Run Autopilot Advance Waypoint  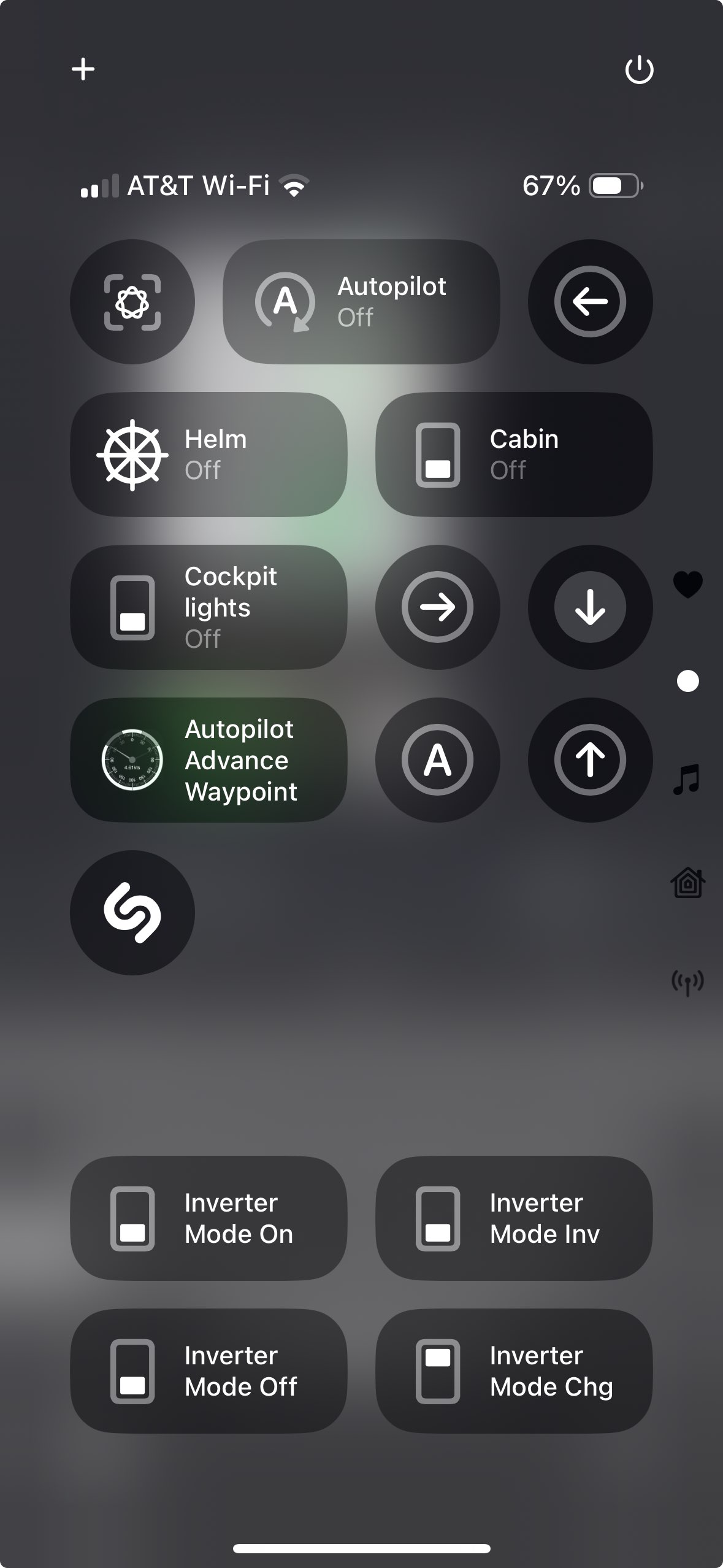coord(208,760)
